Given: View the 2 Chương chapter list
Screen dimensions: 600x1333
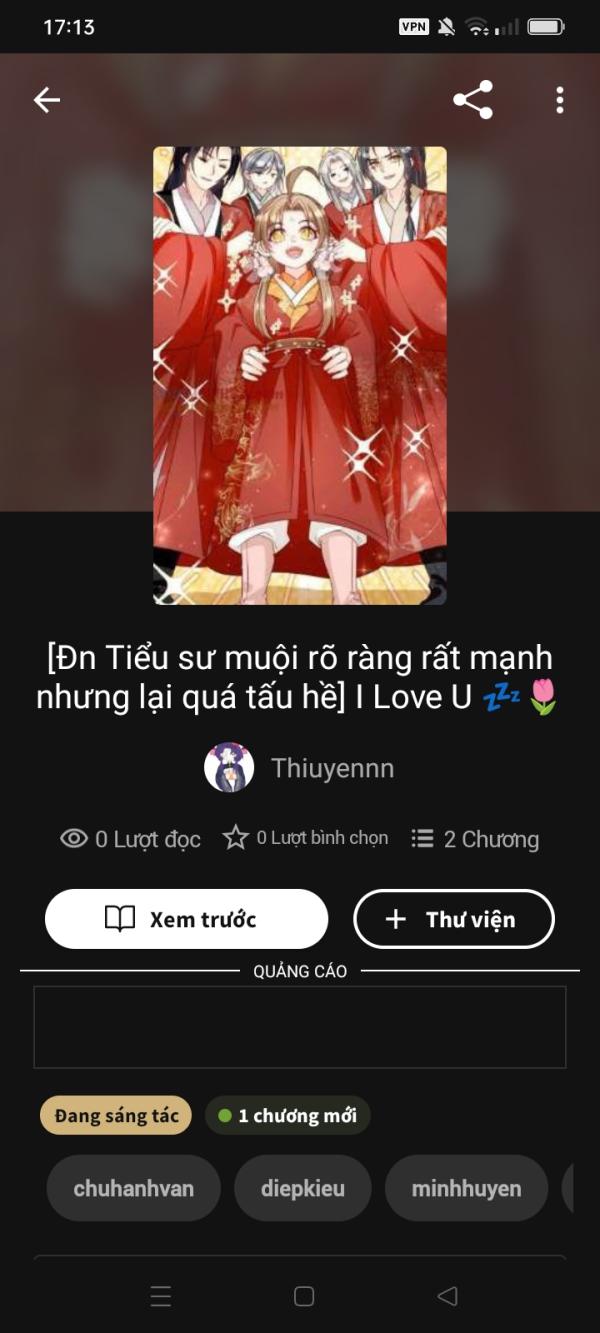Looking at the screenshot, I should (x=476, y=839).
